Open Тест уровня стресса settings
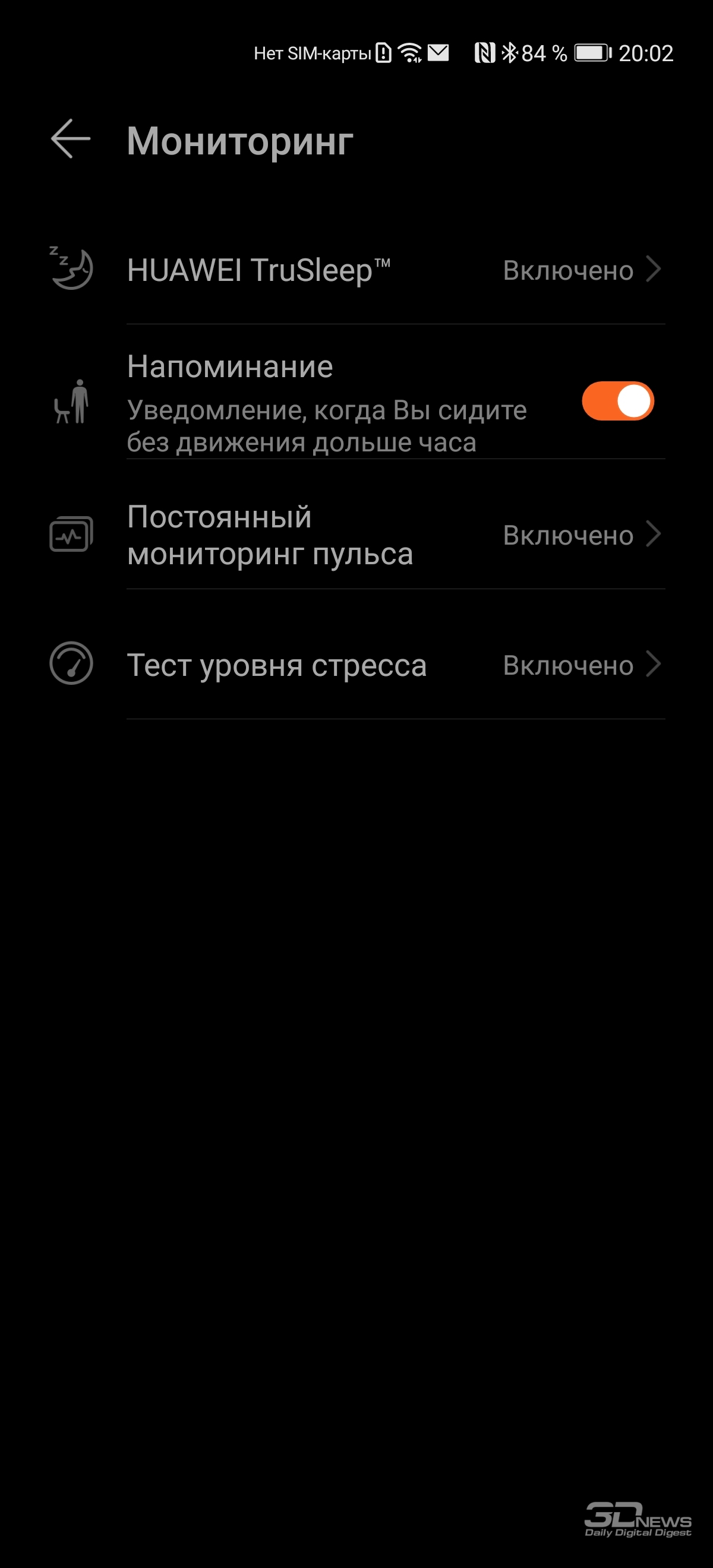This screenshot has height=1568, width=713. [356, 665]
